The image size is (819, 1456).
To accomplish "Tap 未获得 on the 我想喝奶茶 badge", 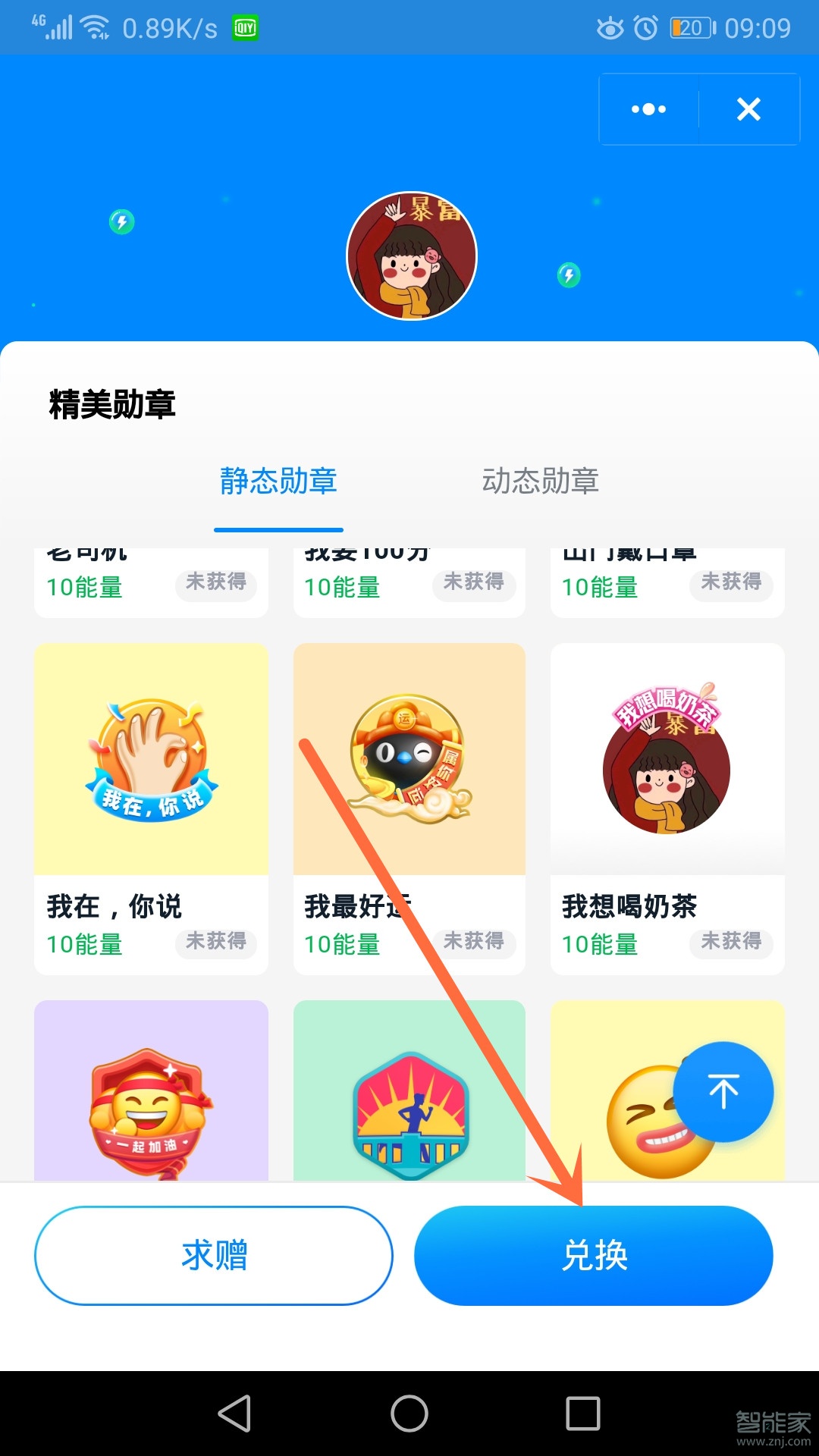I will click(731, 944).
